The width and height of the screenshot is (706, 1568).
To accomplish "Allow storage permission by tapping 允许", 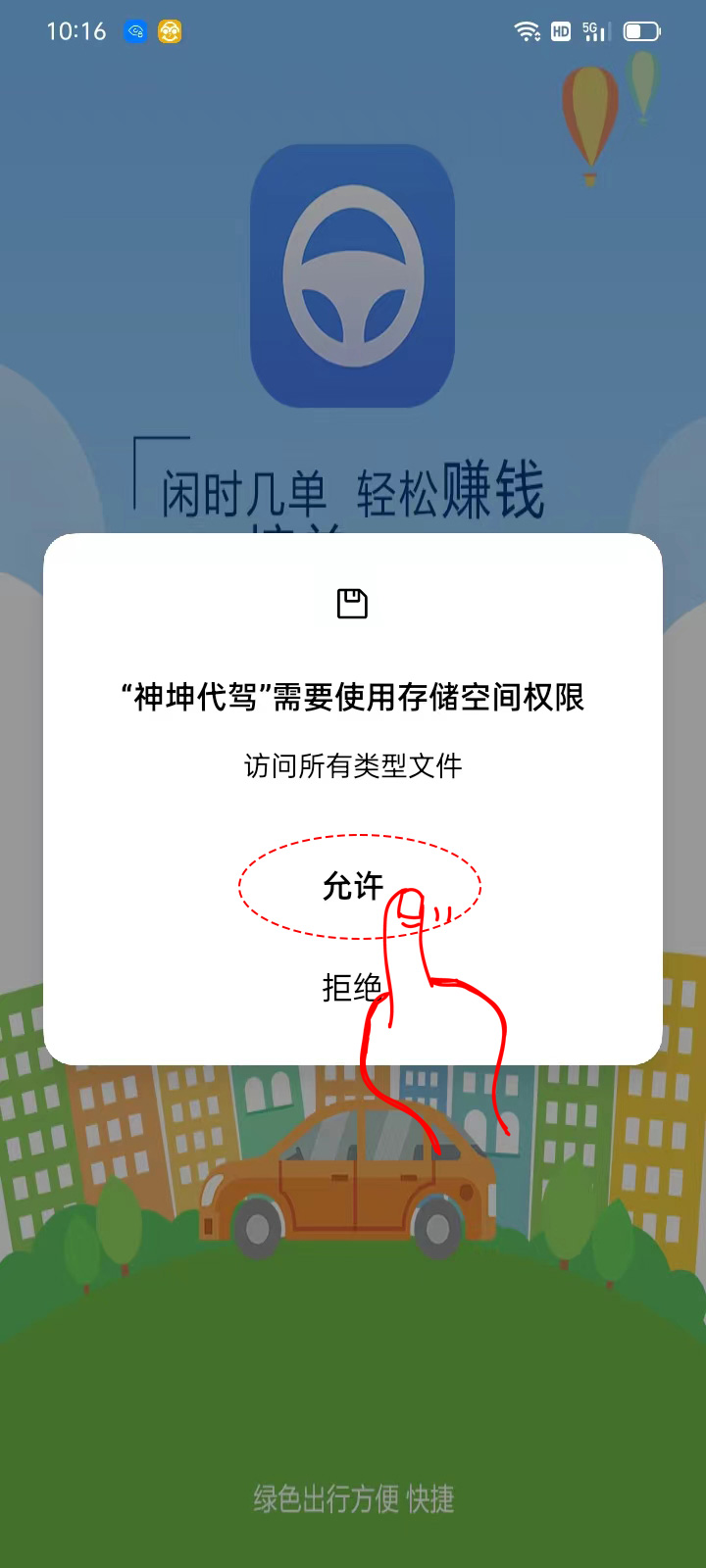I will click(x=352, y=886).
